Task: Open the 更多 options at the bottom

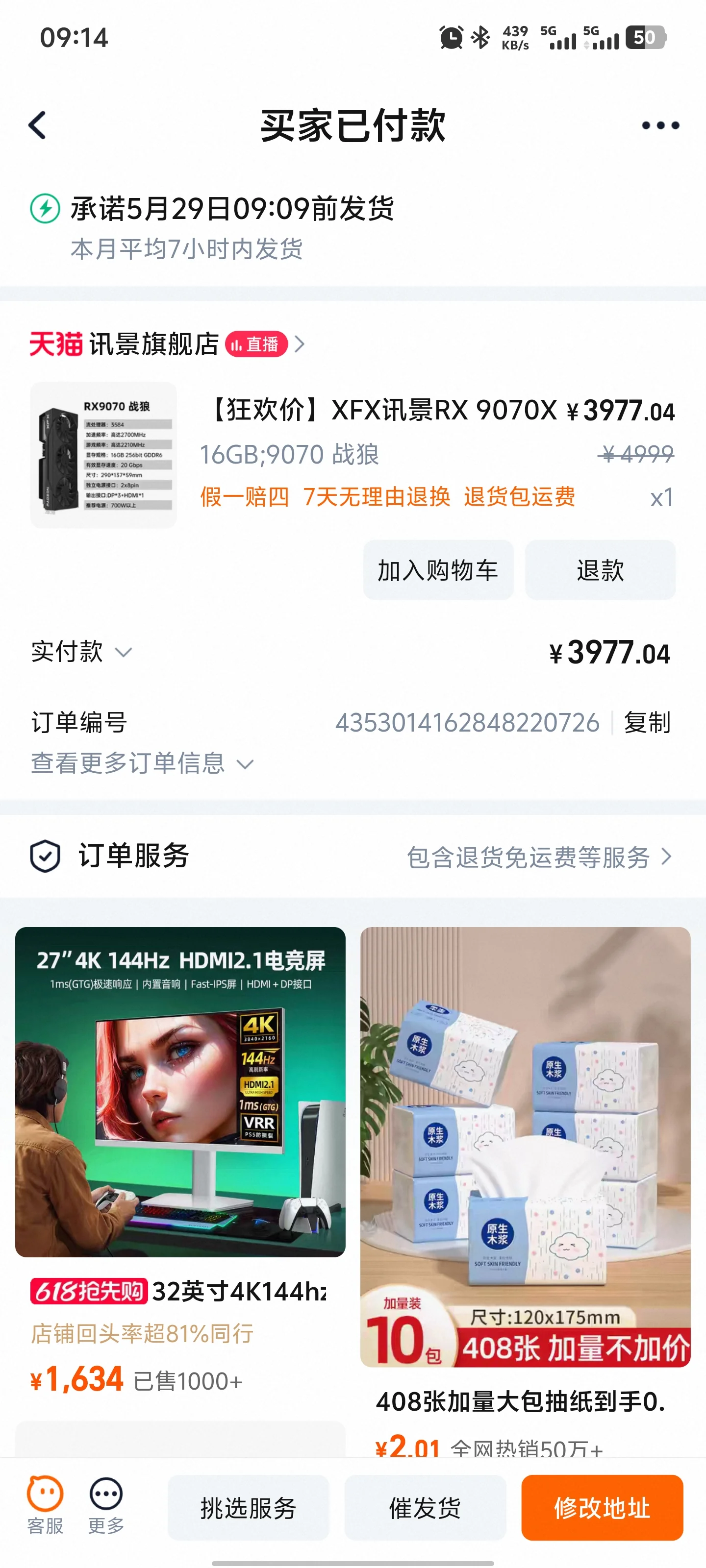Action: 106,1505
